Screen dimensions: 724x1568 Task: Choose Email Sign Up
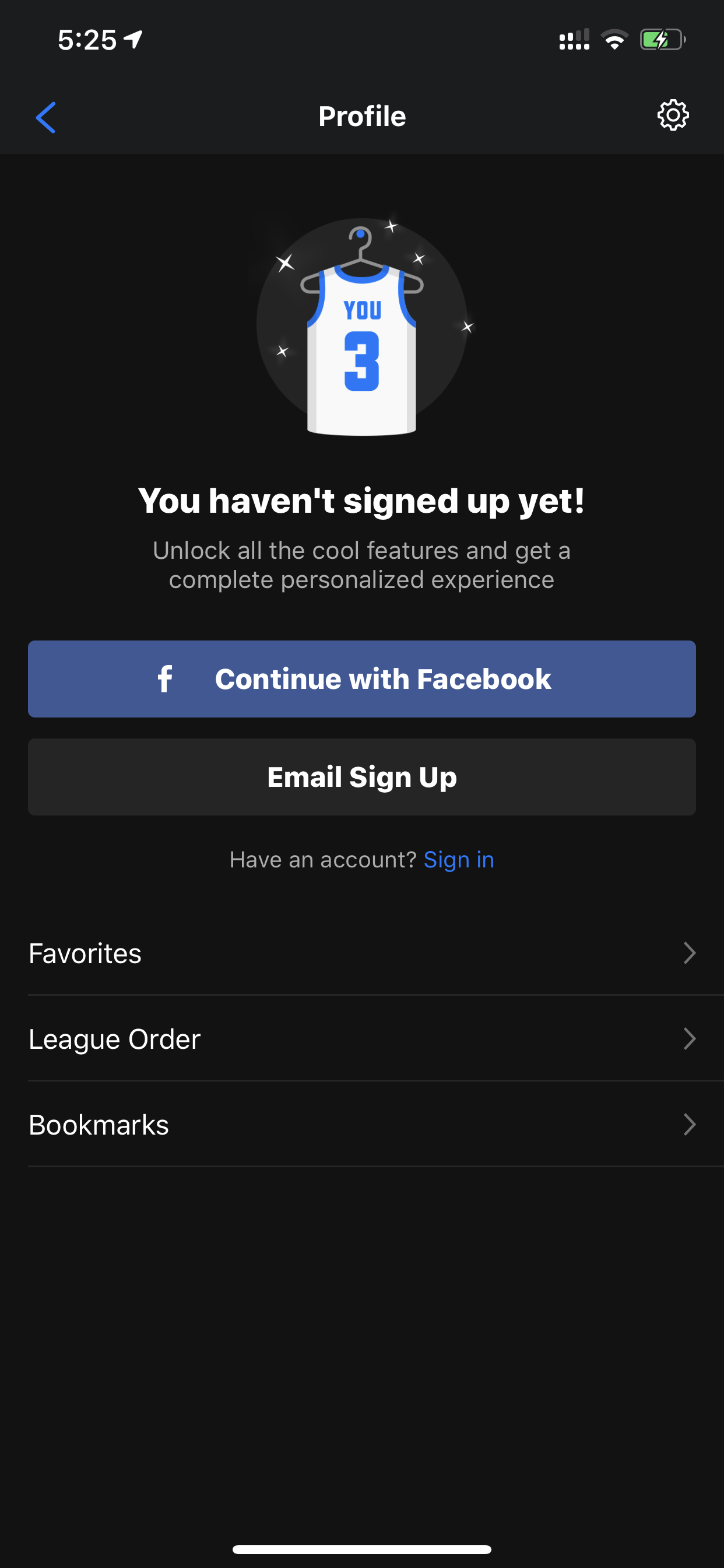tap(362, 776)
